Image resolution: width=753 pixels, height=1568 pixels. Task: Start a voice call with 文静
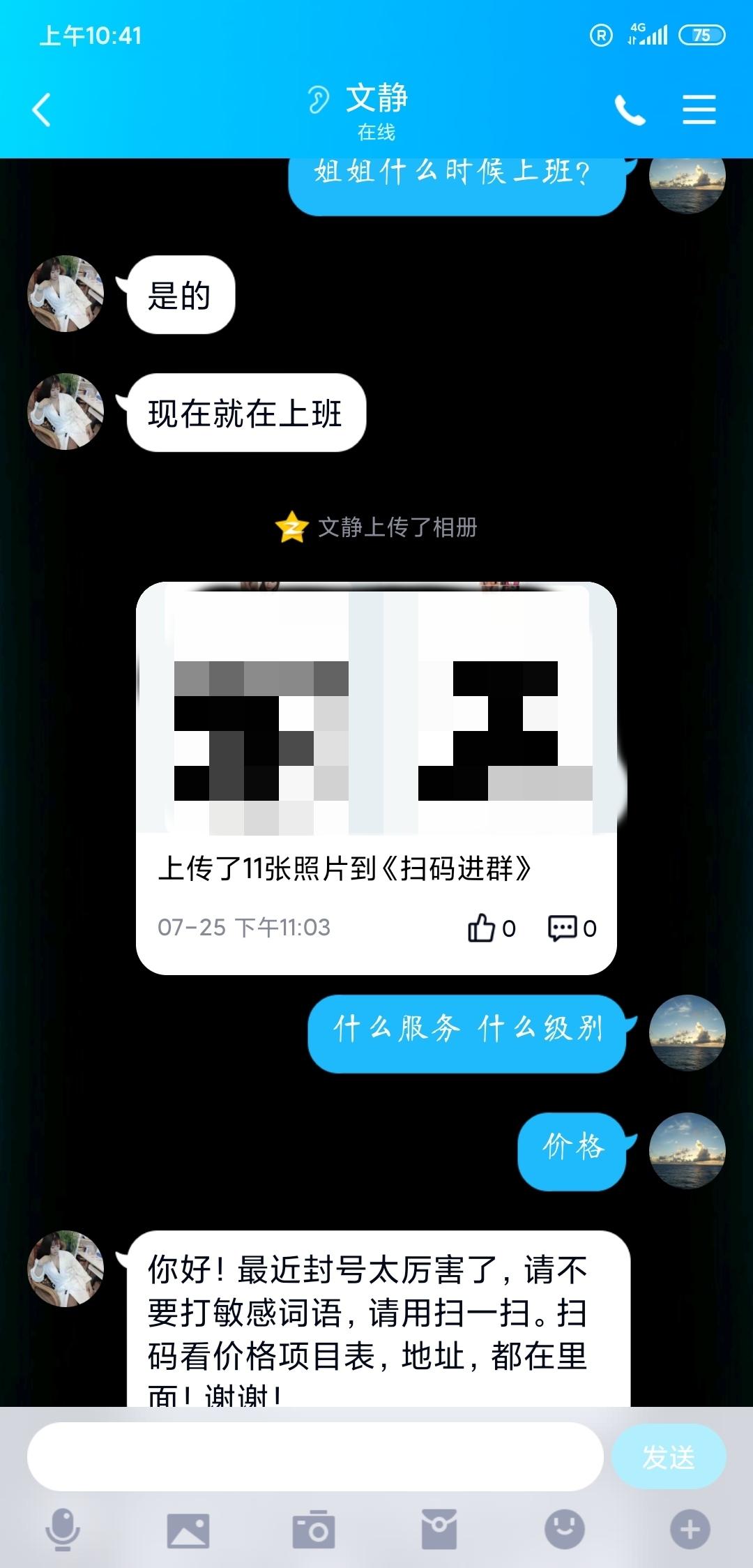click(630, 110)
